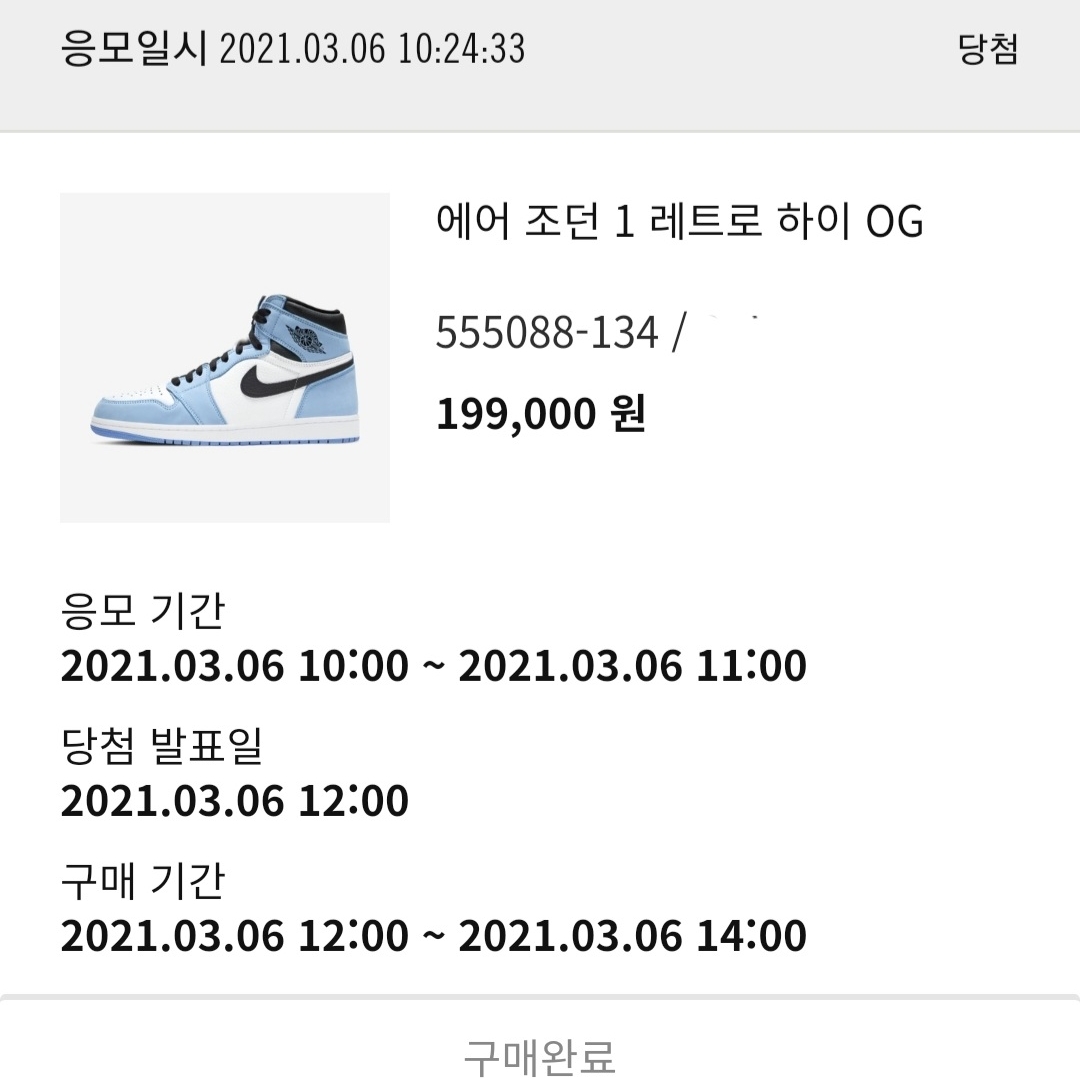This screenshot has height=1080, width=1080.
Task: Tap the 구매완료 button
Action: (x=540, y=1054)
